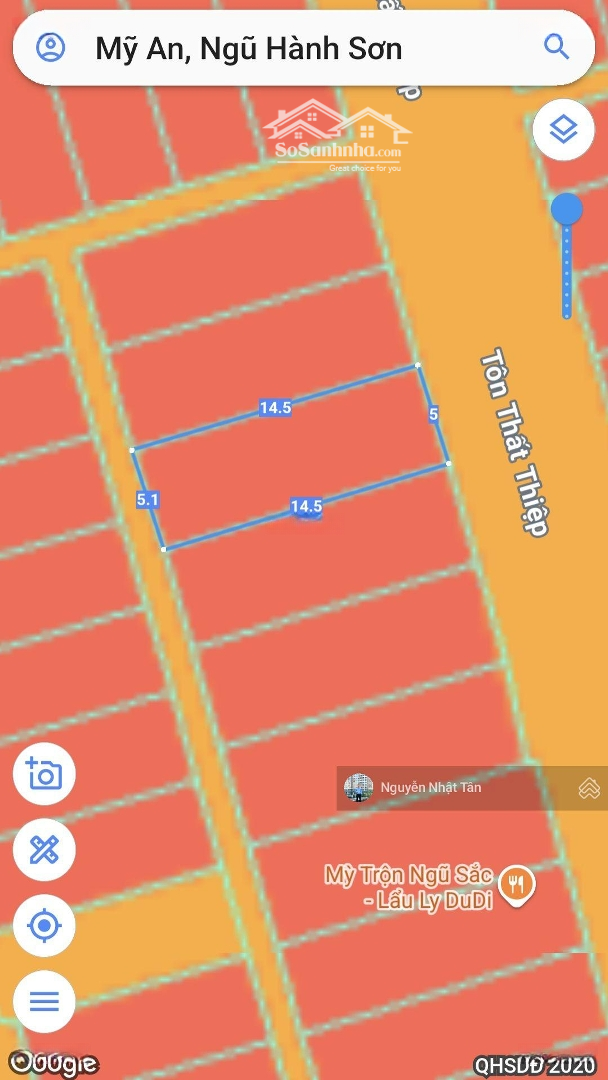Open the profile account icon
This screenshot has height=1080, width=608.
click(50, 47)
